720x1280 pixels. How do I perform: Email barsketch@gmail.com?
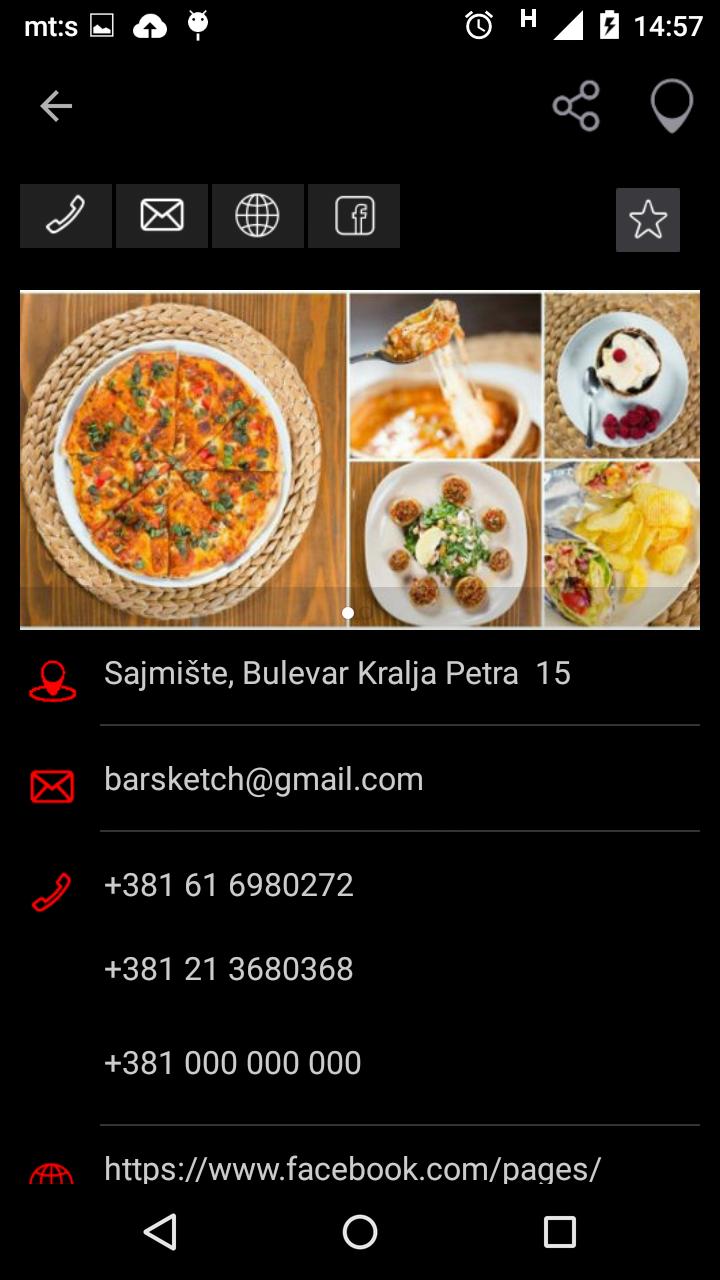point(264,779)
